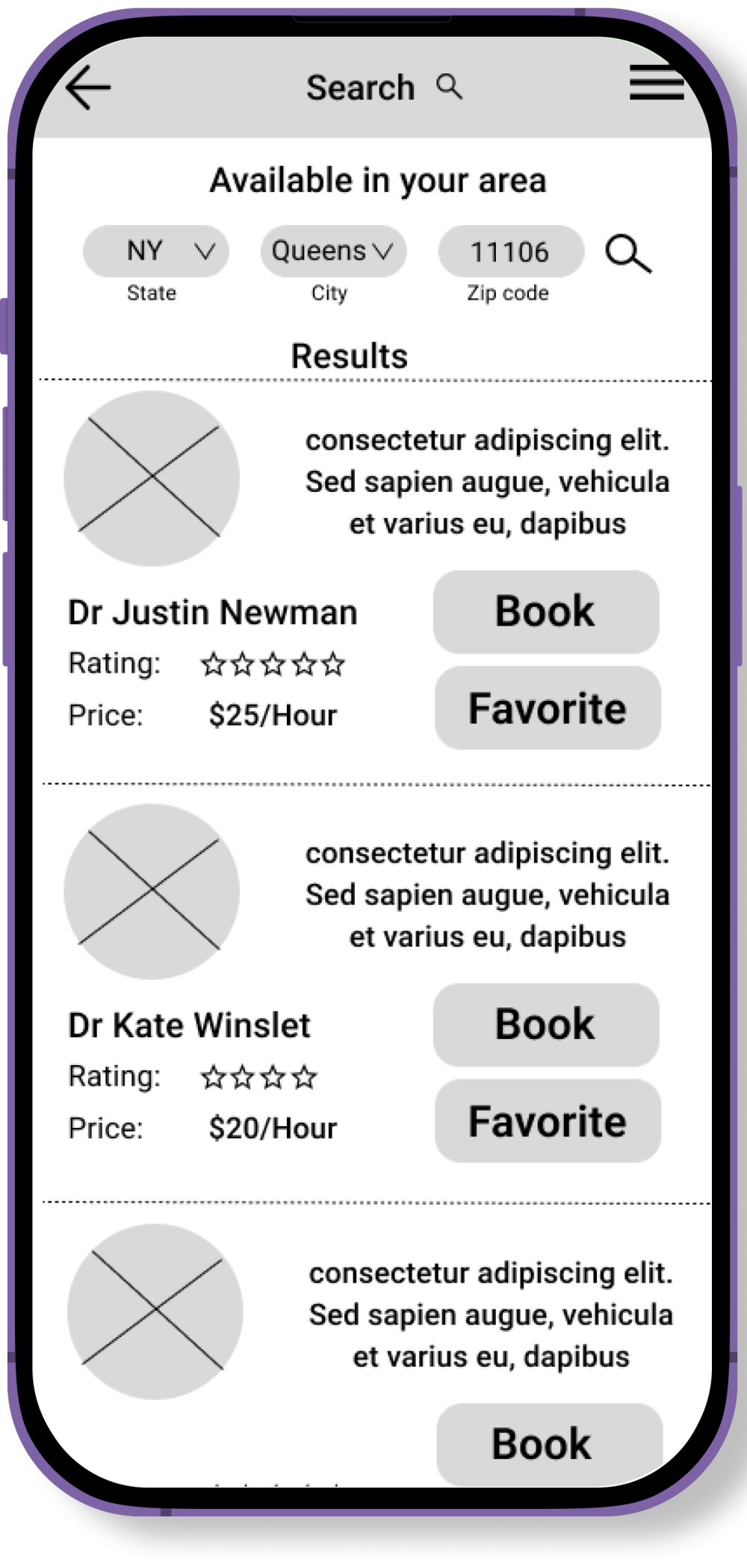
Task: Go back using the top arrow
Action: [88, 87]
